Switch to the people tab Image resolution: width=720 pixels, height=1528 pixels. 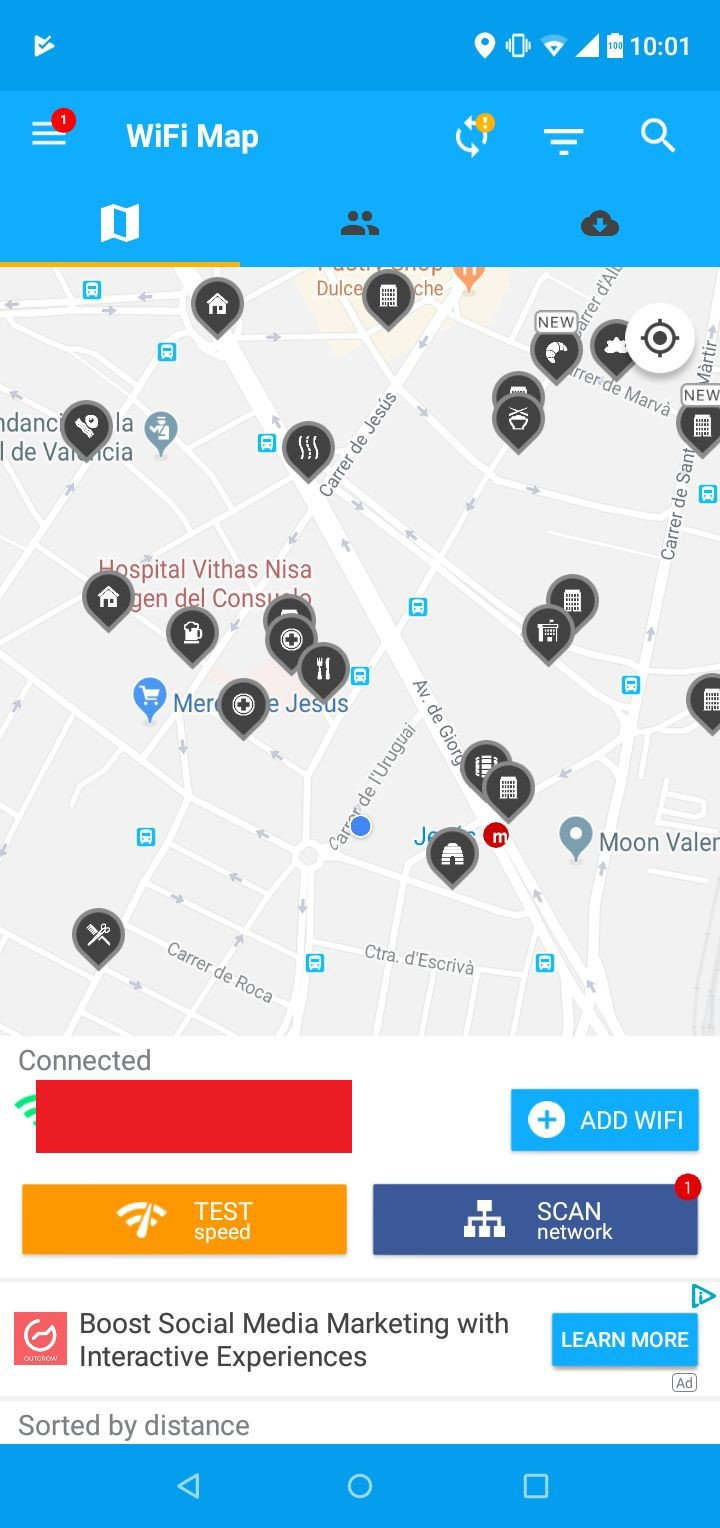[x=360, y=224]
